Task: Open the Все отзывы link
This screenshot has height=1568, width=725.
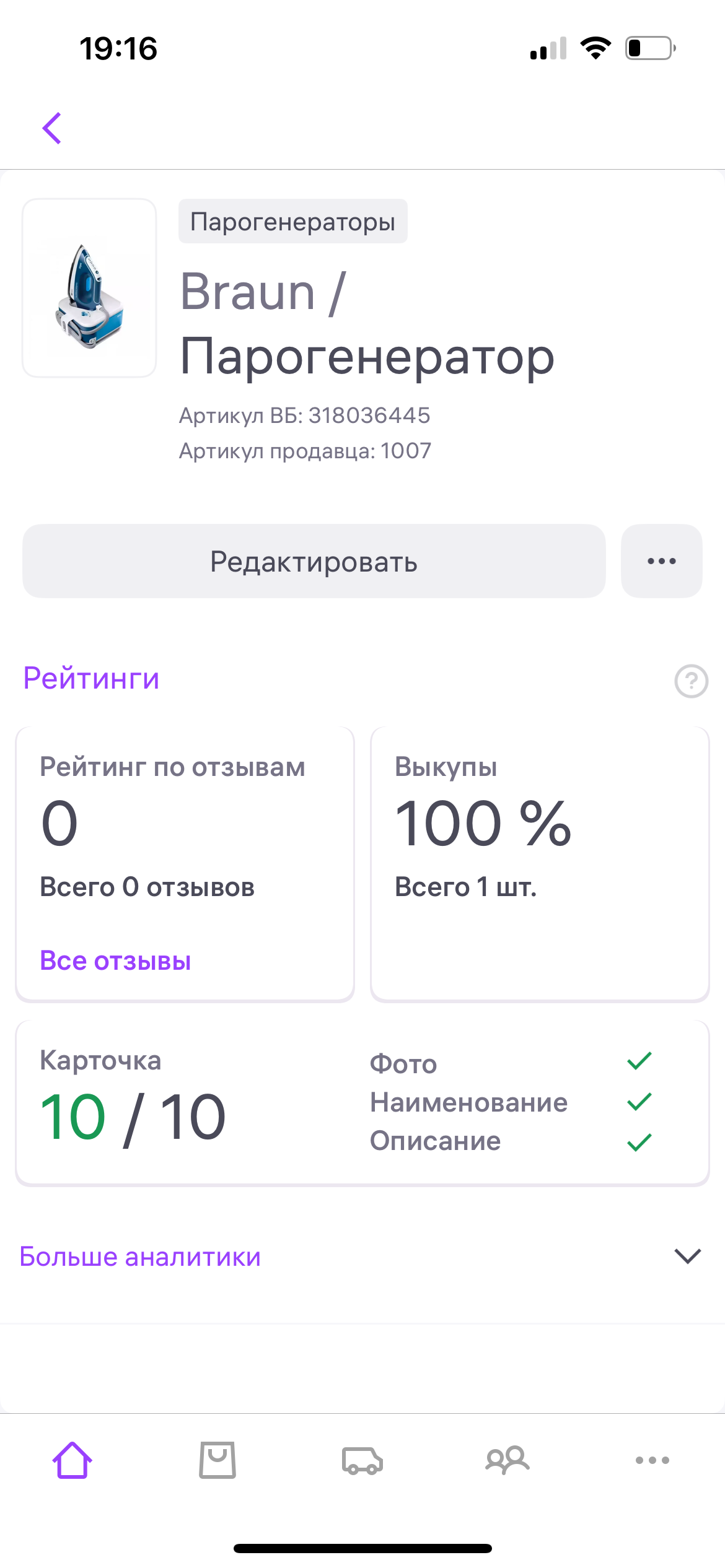Action: coord(115,960)
